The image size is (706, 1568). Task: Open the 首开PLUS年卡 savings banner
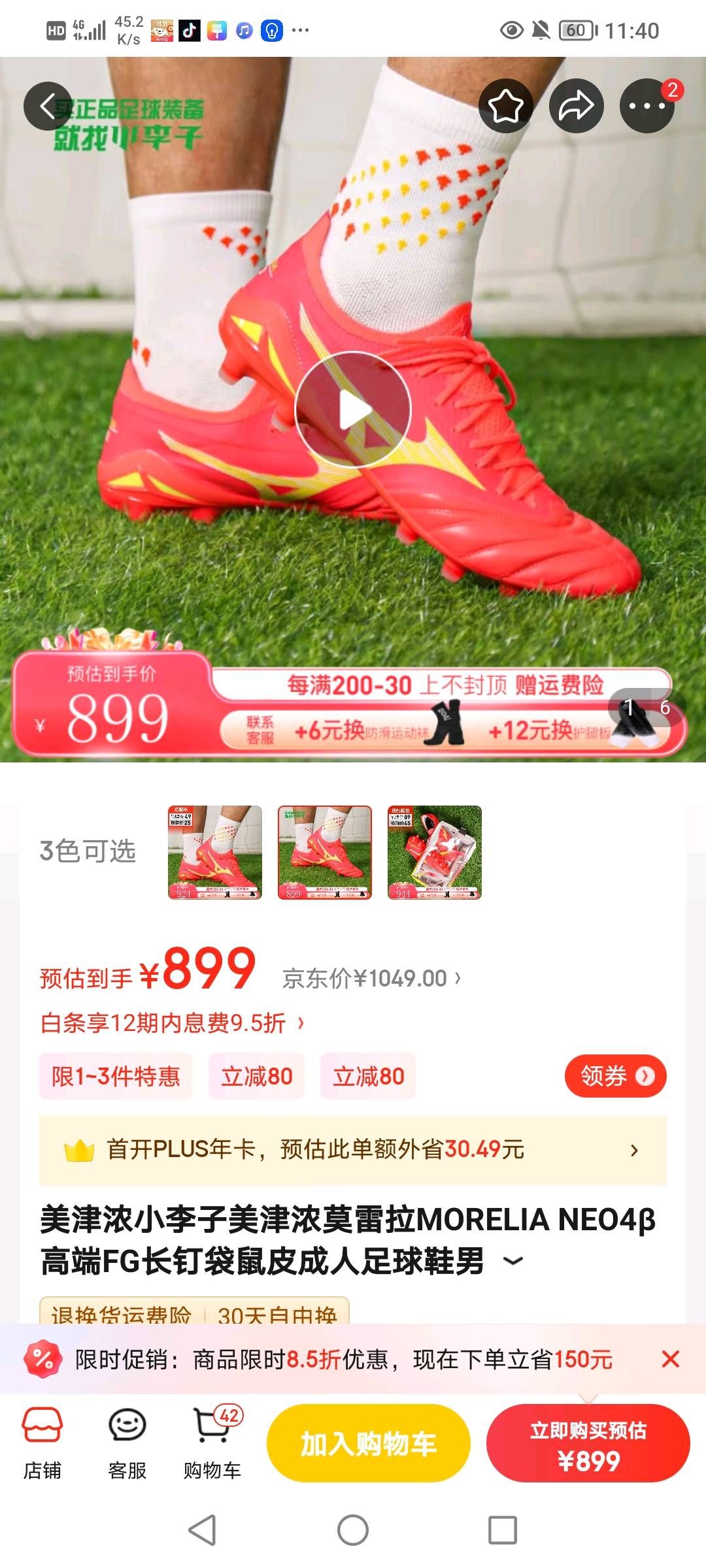coord(353,1149)
